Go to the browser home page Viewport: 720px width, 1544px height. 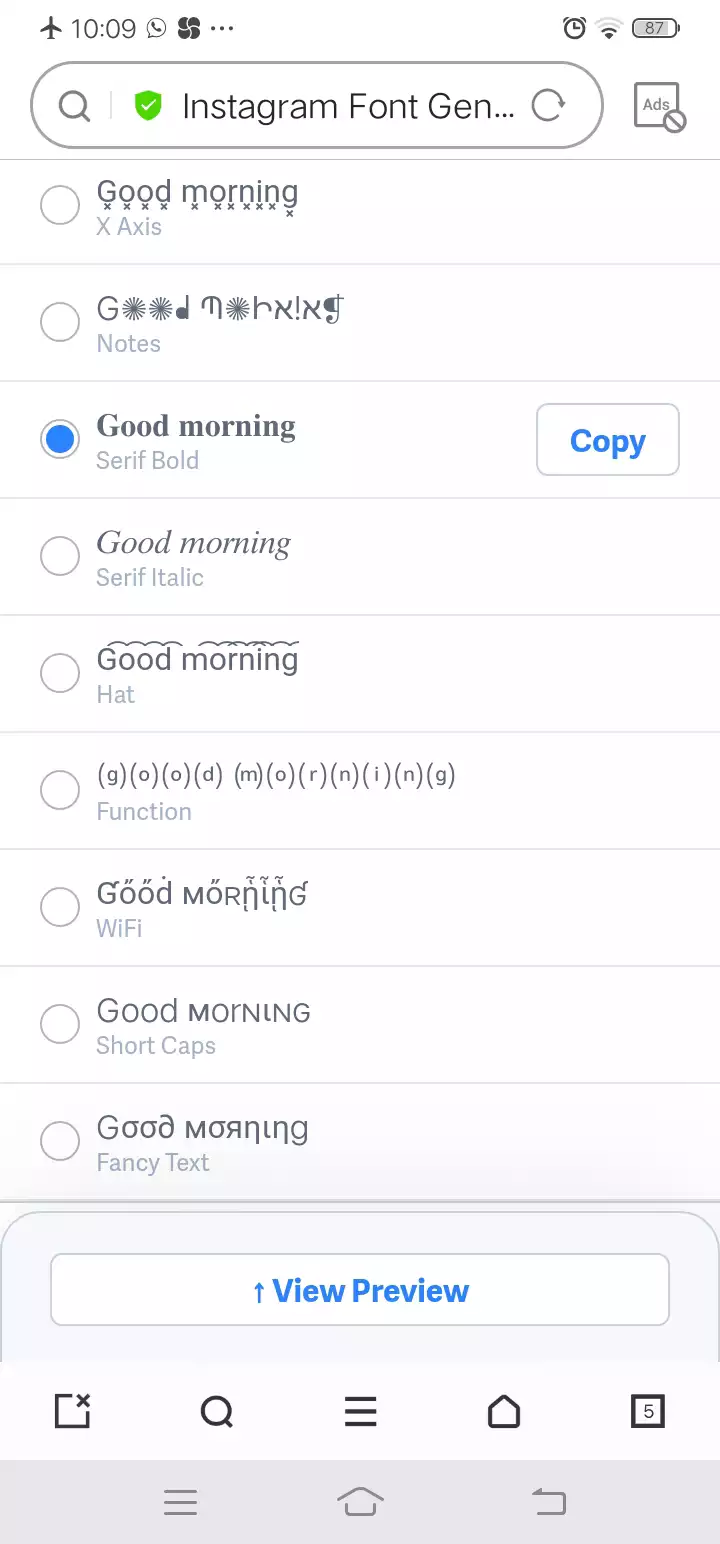[504, 1411]
